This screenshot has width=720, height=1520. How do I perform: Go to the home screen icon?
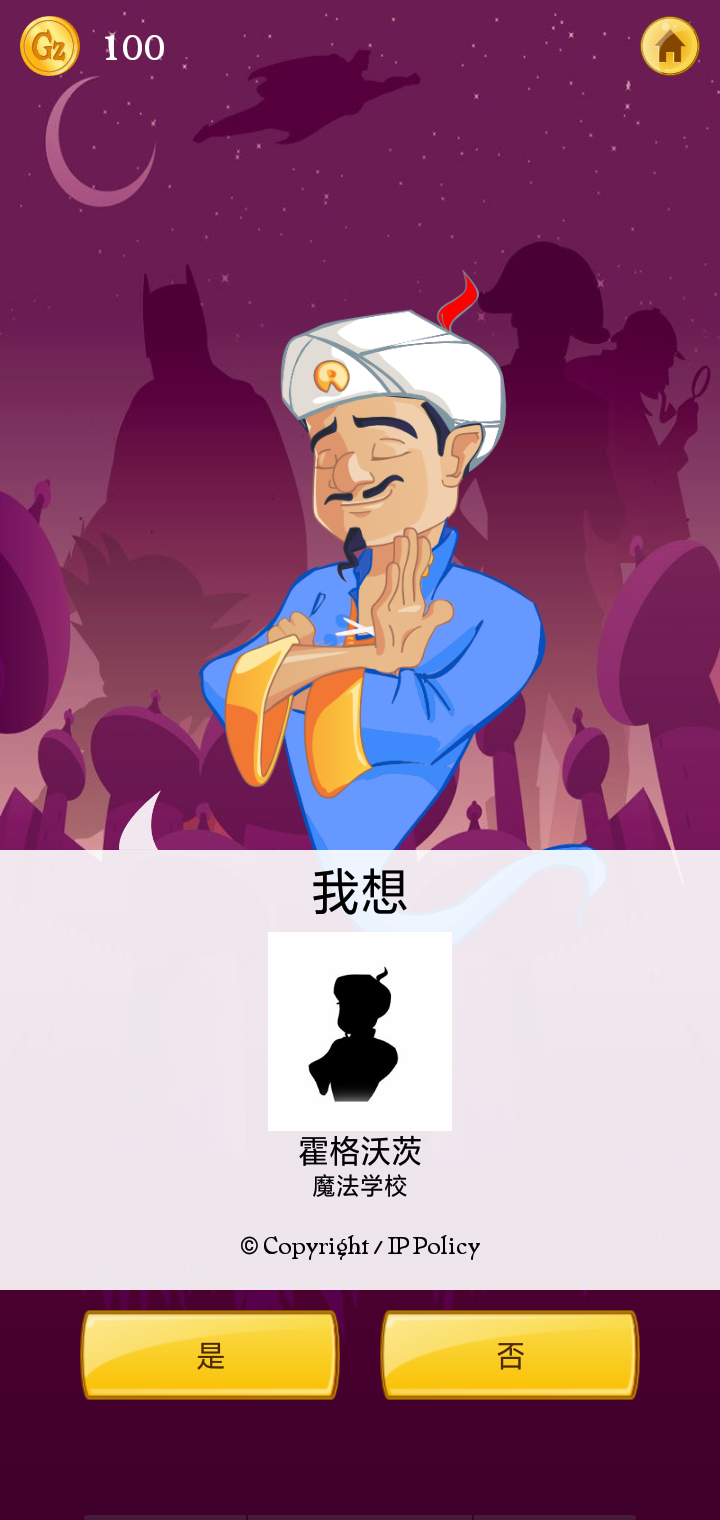(x=669, y=46)
